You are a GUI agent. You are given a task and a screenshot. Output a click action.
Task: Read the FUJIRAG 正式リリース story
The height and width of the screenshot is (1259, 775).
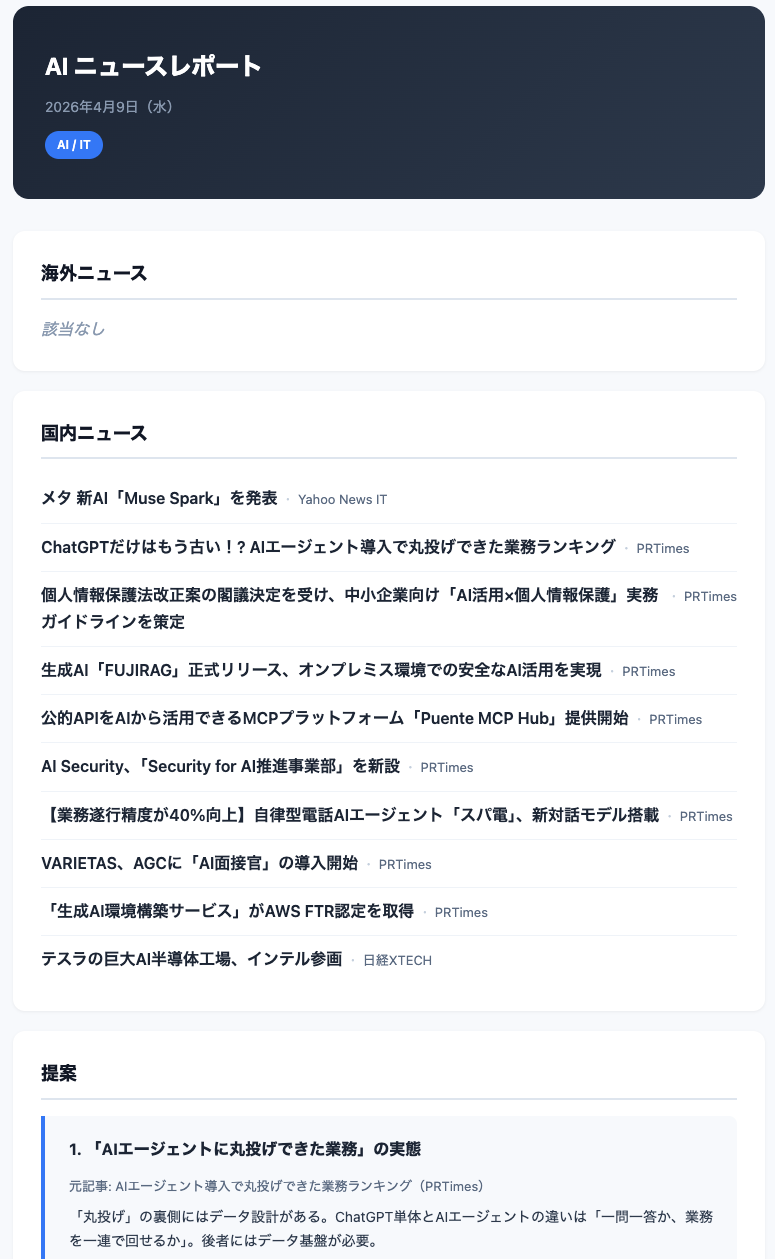point(321,670)
